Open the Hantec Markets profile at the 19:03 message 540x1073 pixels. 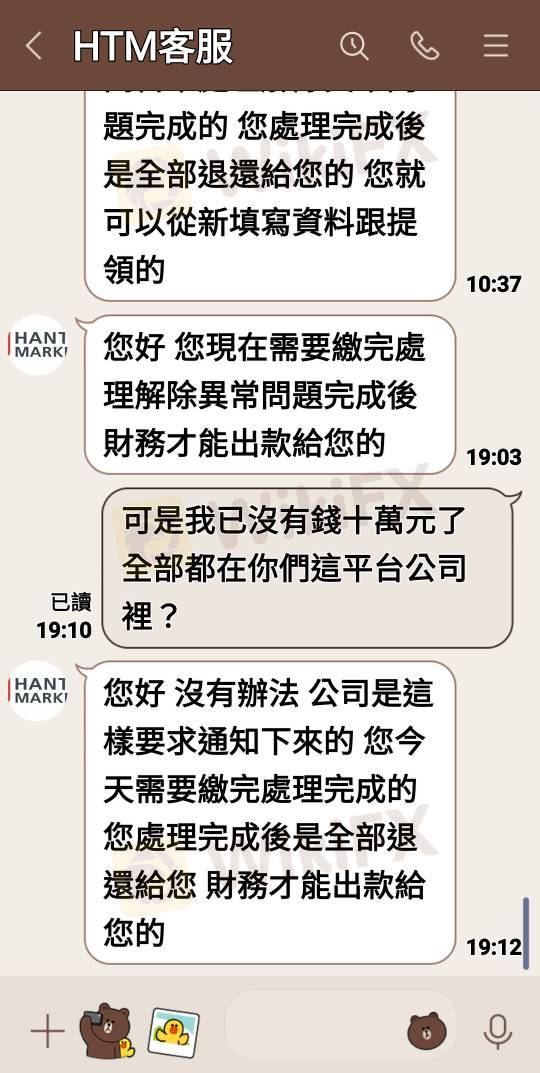38,344
